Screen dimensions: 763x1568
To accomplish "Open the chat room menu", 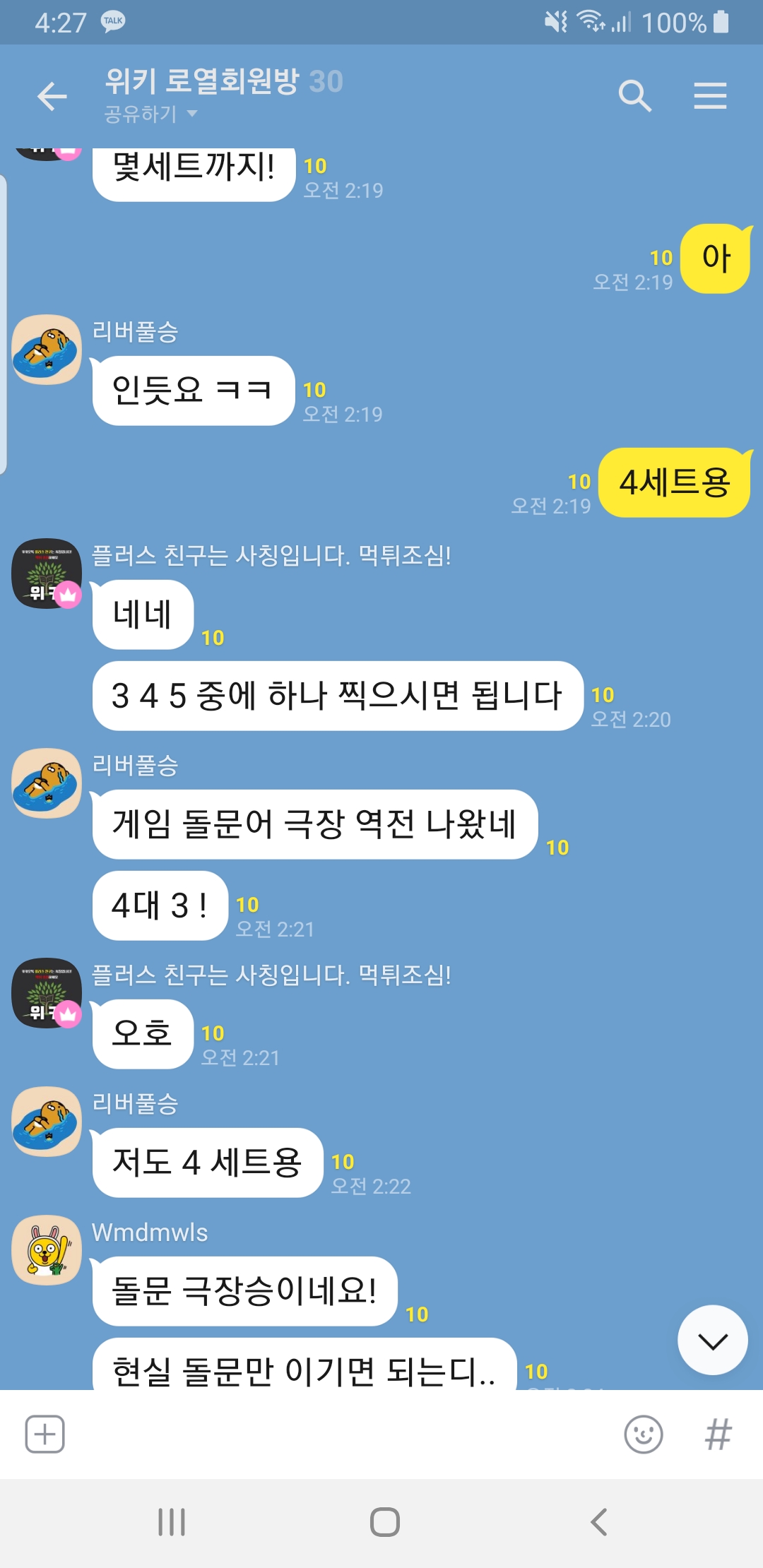I will (710, 96).
